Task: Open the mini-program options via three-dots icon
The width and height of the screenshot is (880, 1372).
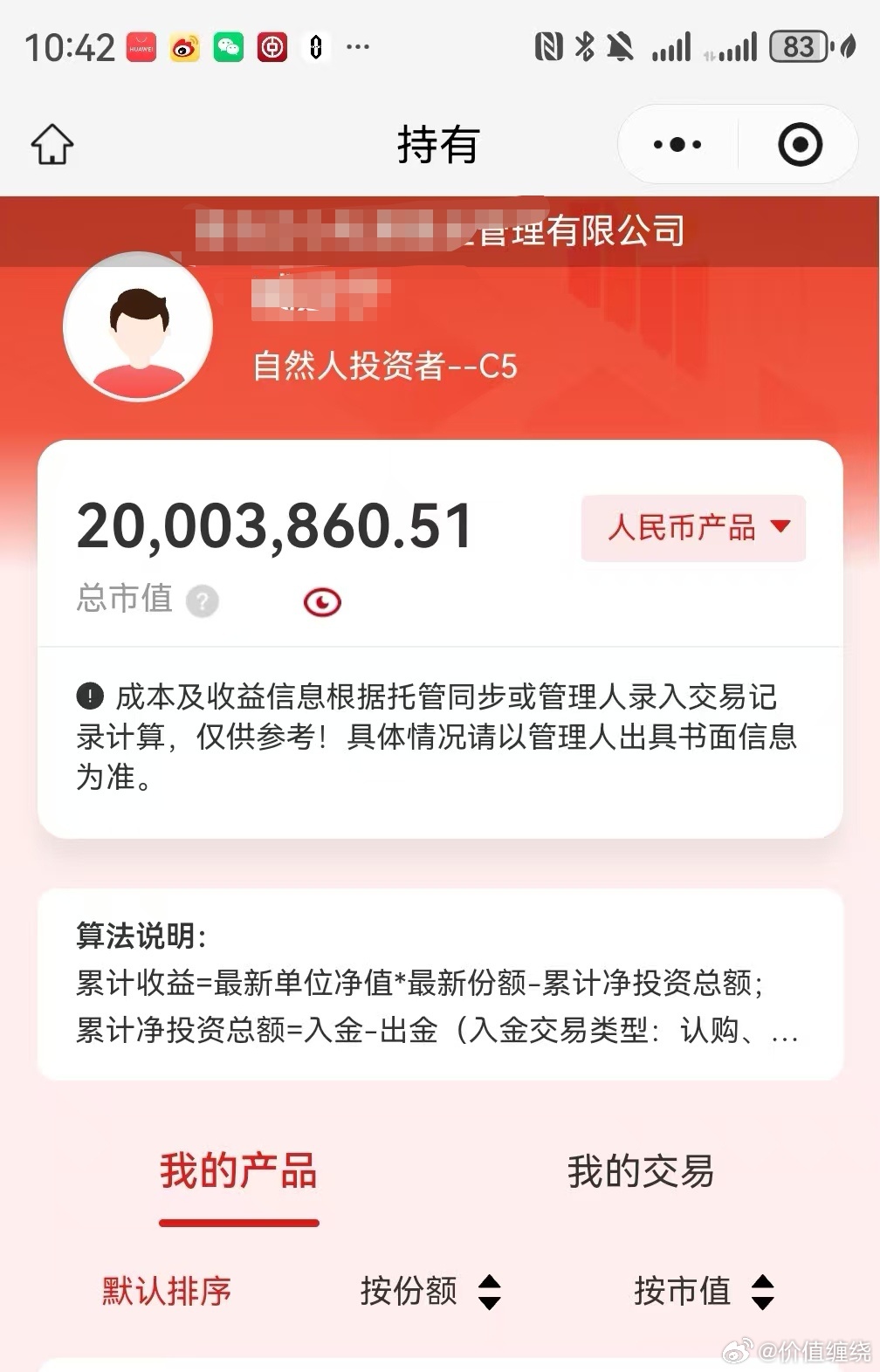Action: pos(677,144)
